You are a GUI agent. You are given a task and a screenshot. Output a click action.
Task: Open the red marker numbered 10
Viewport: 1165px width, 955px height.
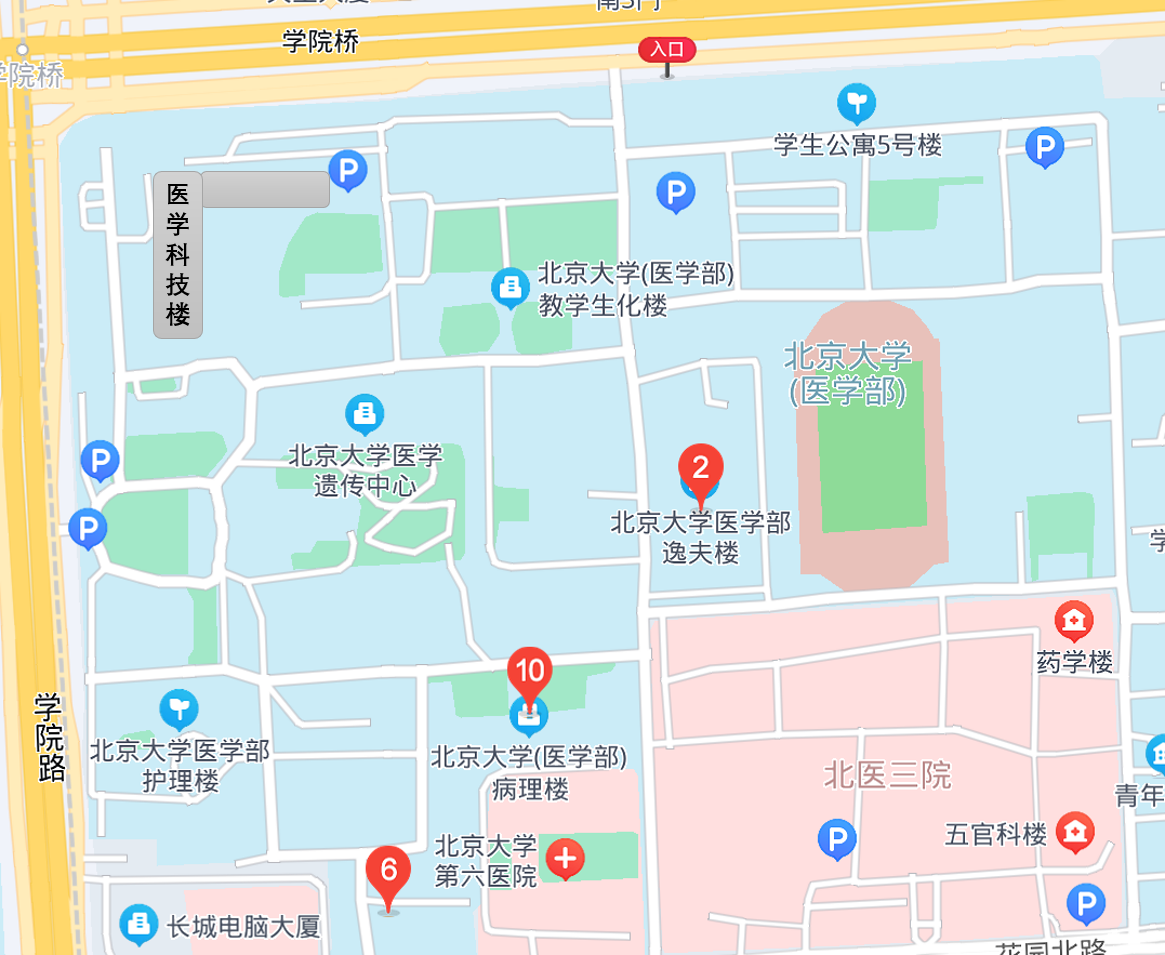[530, 670]
